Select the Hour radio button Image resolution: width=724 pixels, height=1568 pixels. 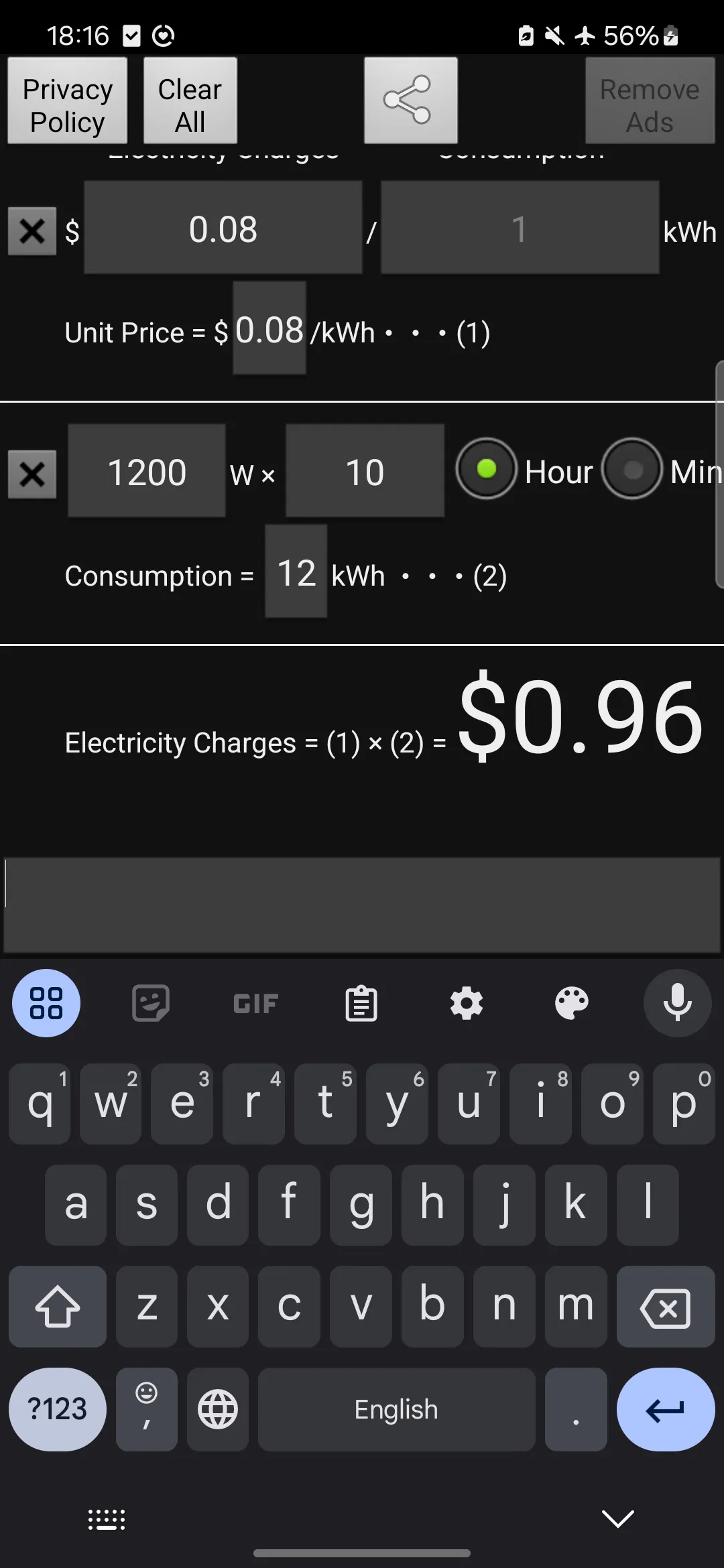486,469
